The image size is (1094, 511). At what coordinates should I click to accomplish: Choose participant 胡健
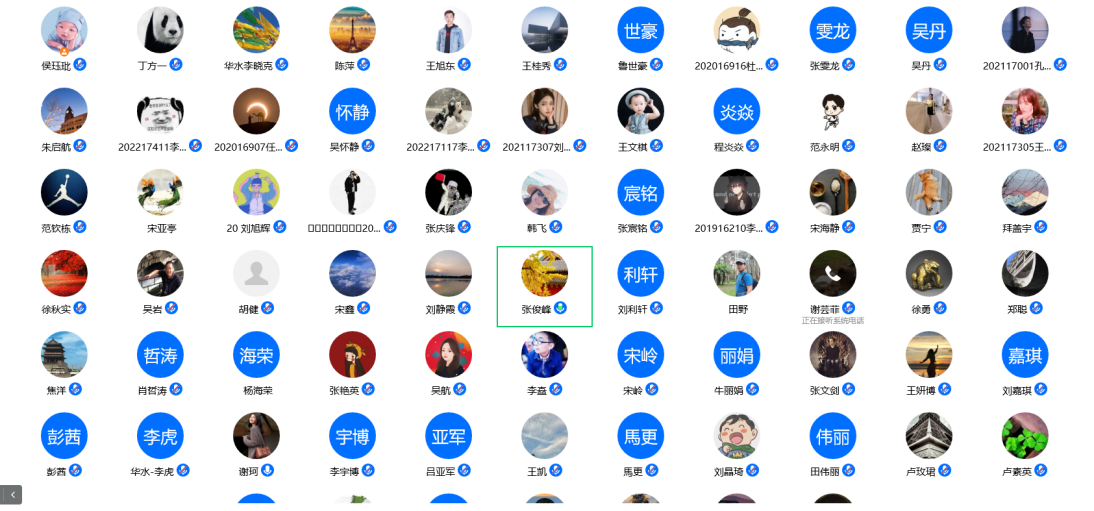256,274
